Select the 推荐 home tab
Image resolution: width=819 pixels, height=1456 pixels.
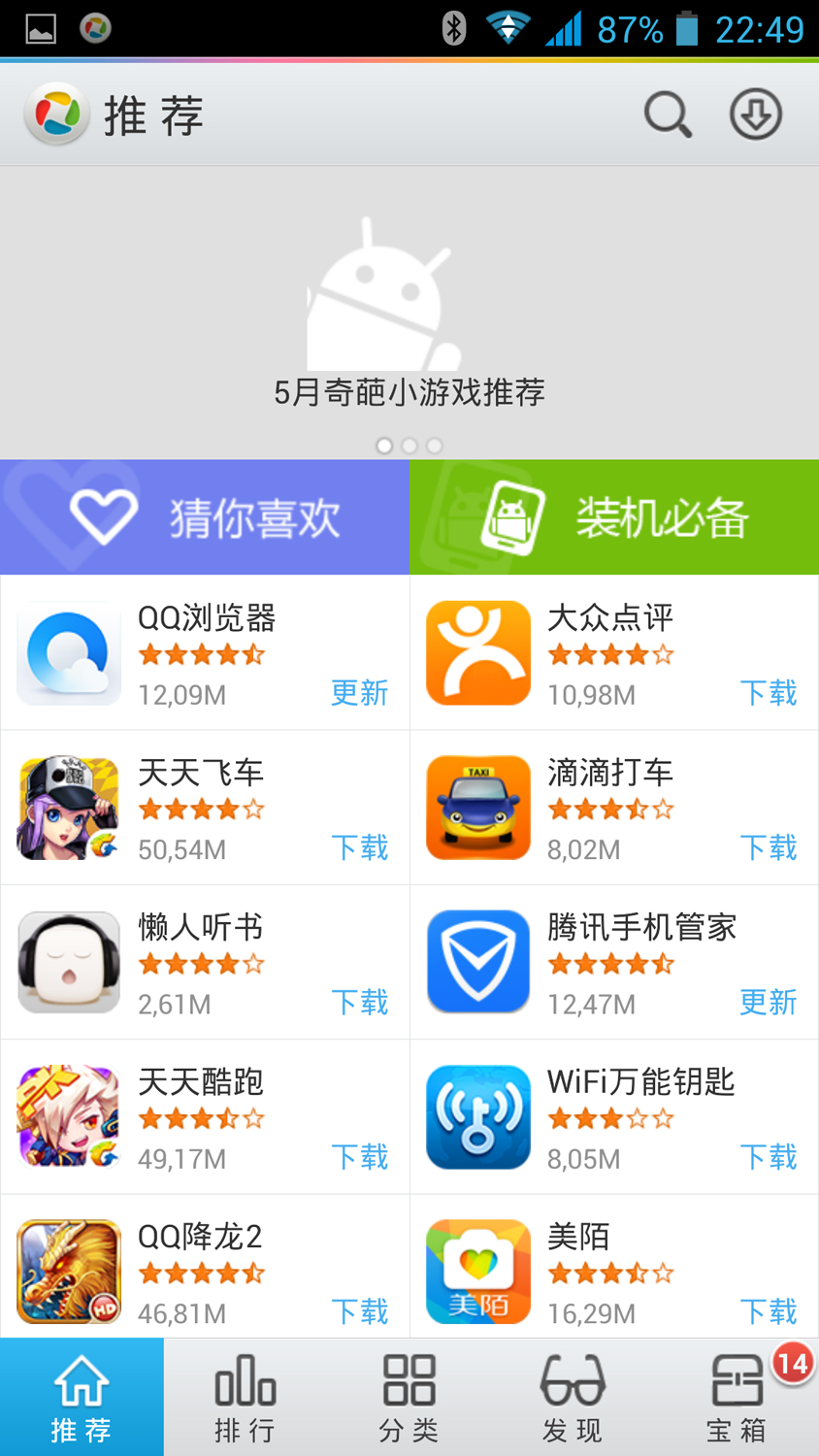pos(82,1398)
